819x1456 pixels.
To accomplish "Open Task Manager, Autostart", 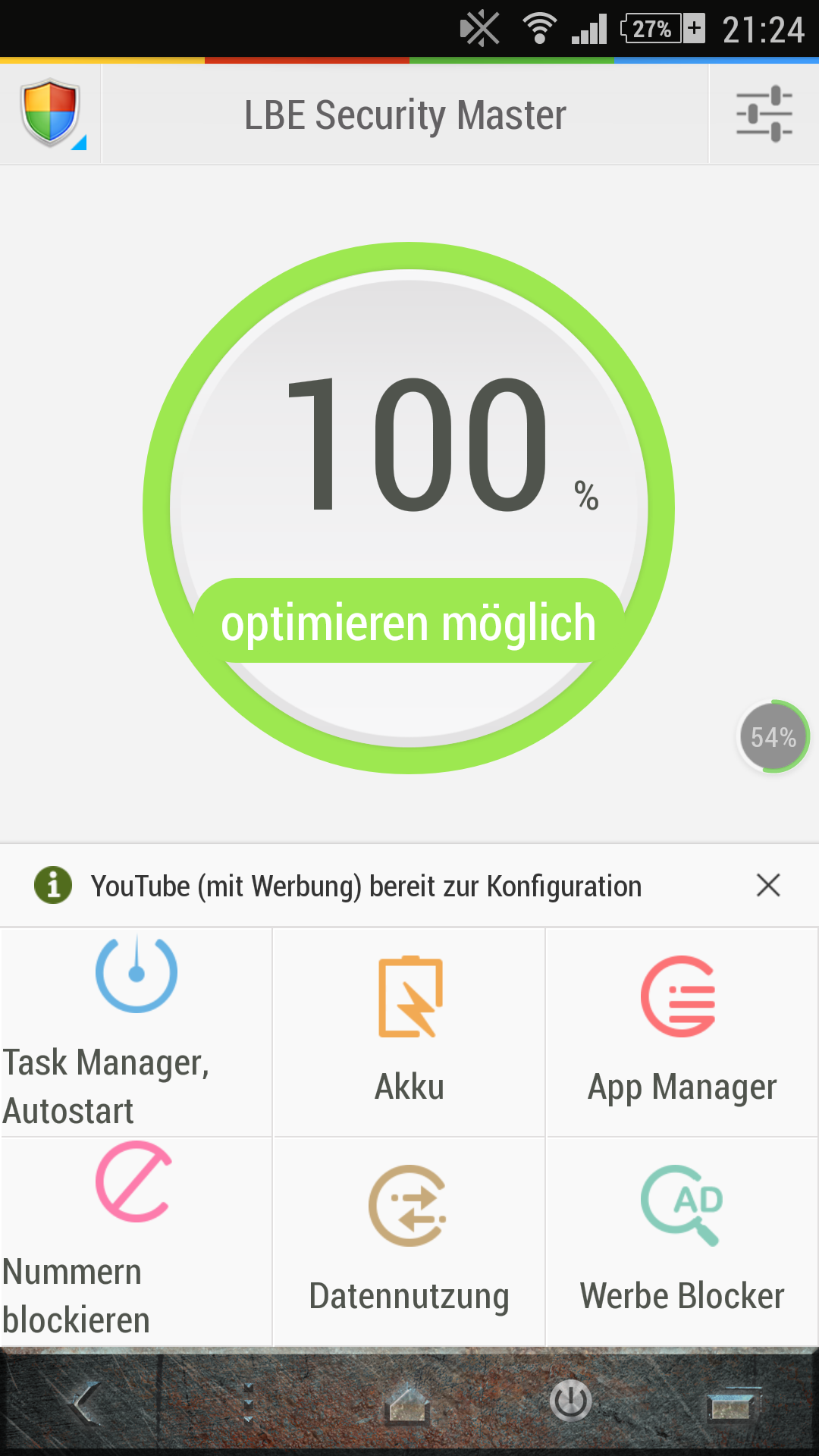I will click(x=136, y=1032).
